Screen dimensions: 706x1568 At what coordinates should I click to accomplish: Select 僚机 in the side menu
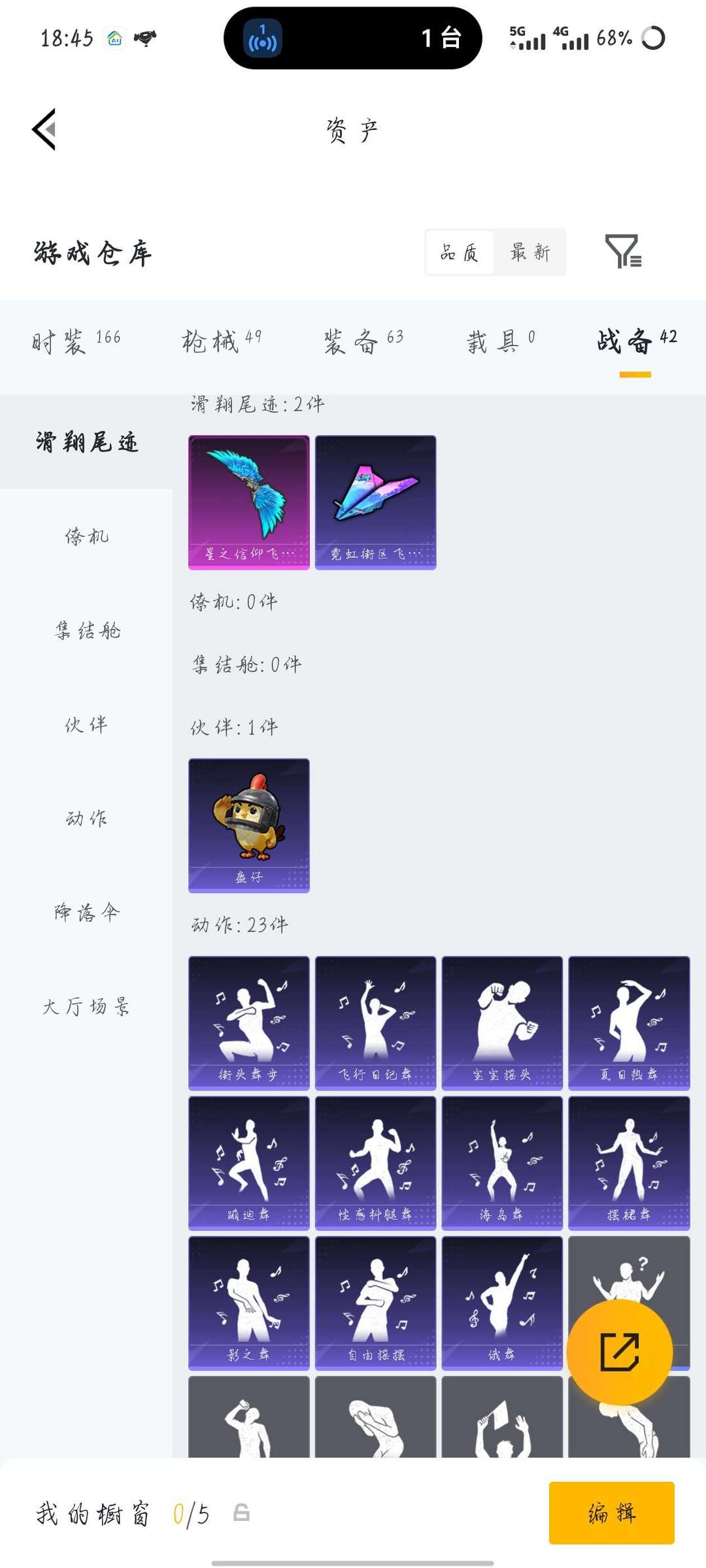86,536
